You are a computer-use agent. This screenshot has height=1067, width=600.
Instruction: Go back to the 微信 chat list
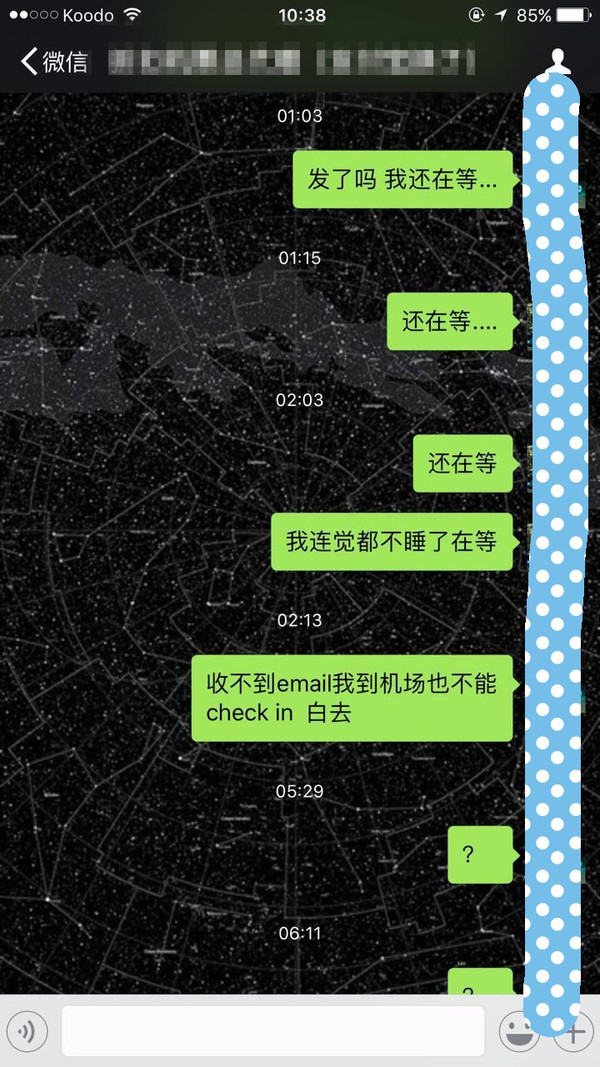click(x=54, y=62)
